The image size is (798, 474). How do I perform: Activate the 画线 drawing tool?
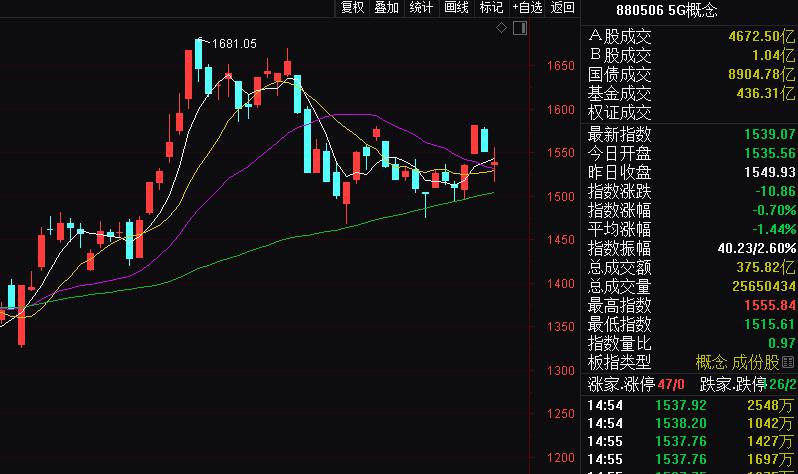click(x=456, y=8)
